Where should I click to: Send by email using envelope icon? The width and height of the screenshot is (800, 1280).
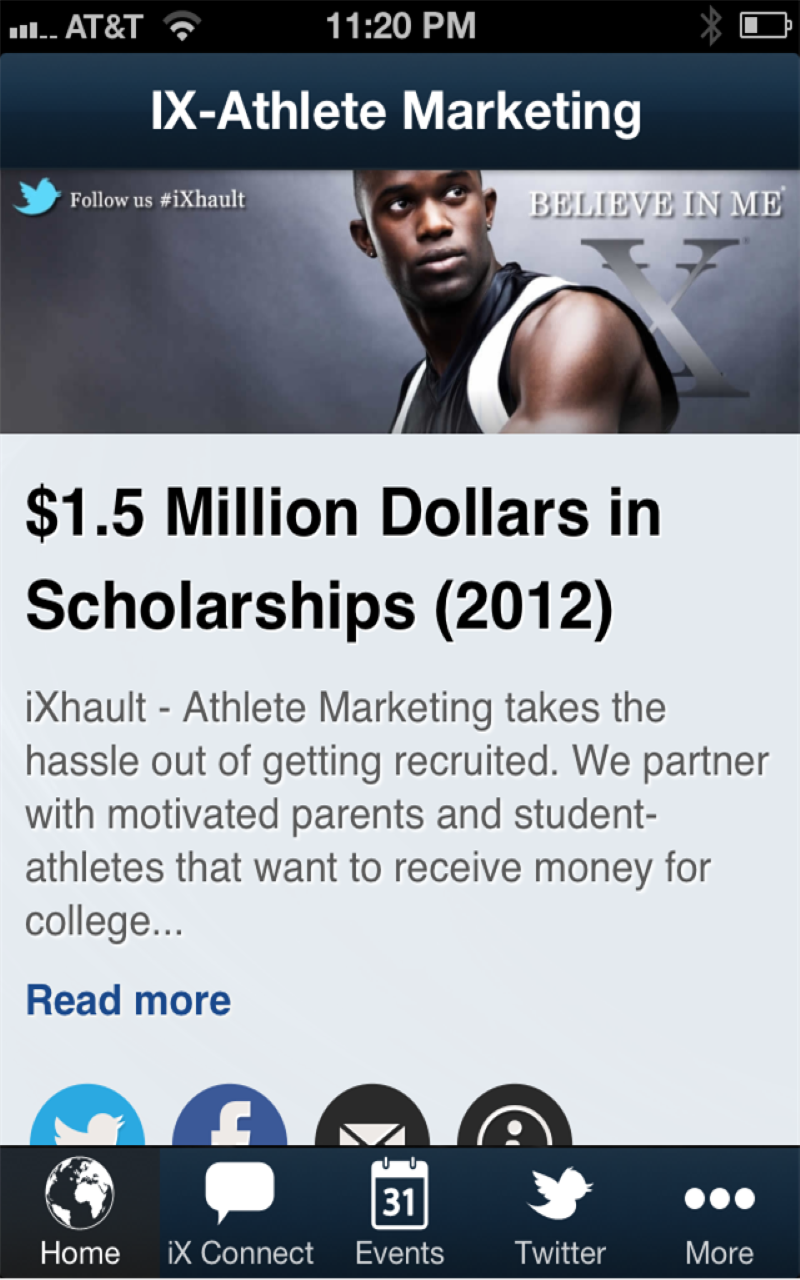[x=372, y=1120]
